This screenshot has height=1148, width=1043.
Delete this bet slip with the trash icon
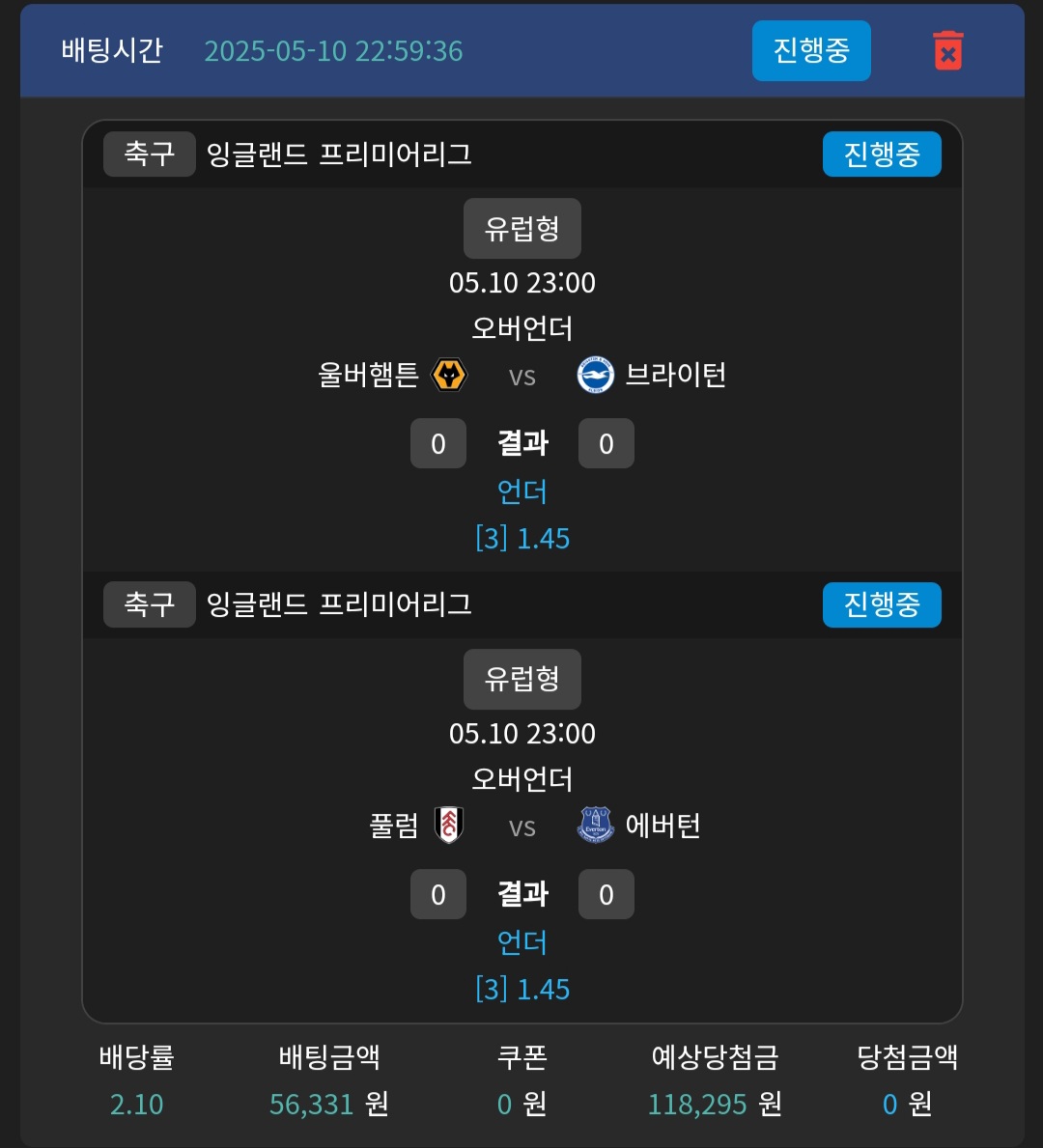coord(947,50)
